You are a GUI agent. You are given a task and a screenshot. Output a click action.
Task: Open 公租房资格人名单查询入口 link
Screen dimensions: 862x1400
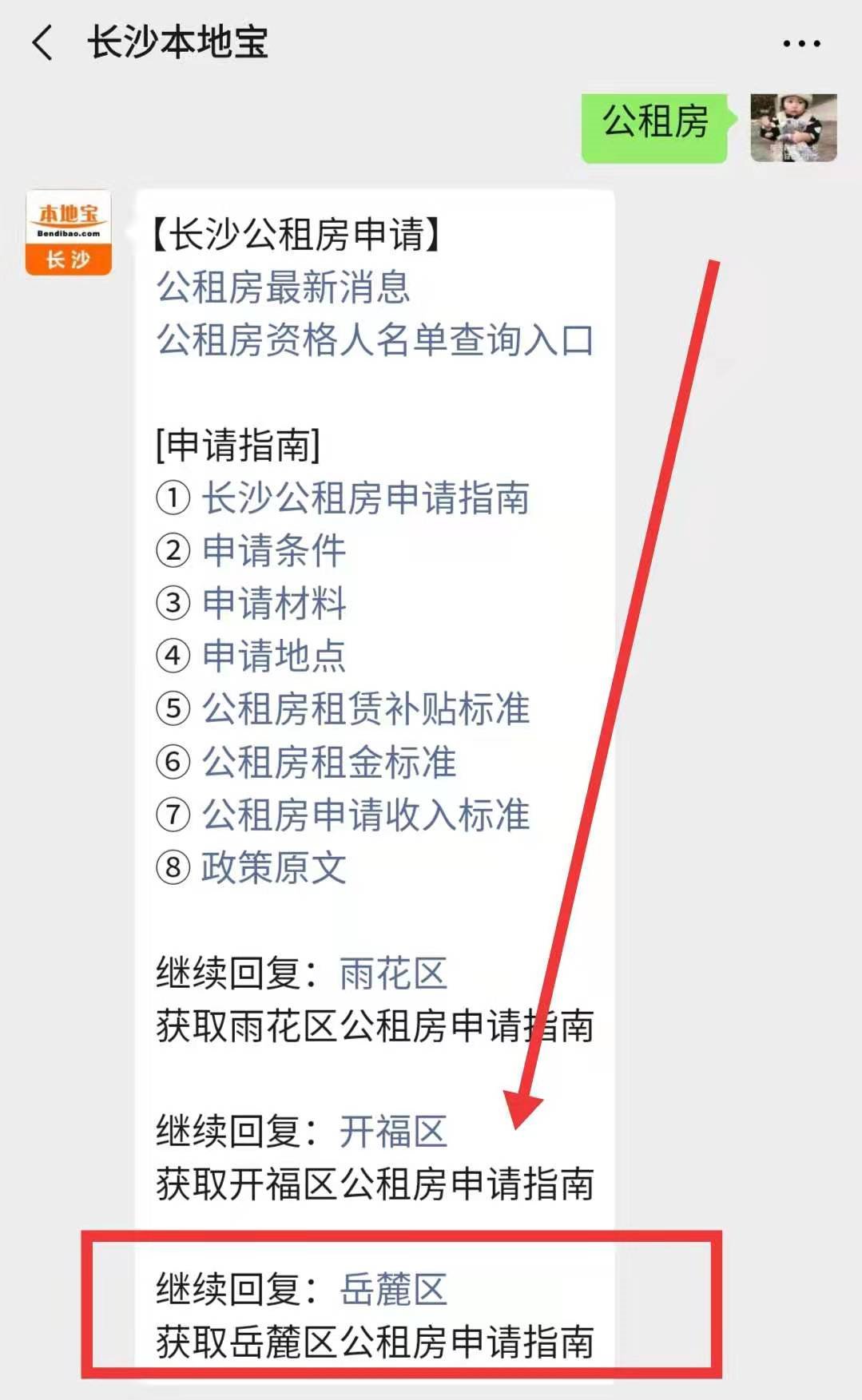(x=375, y=340)
